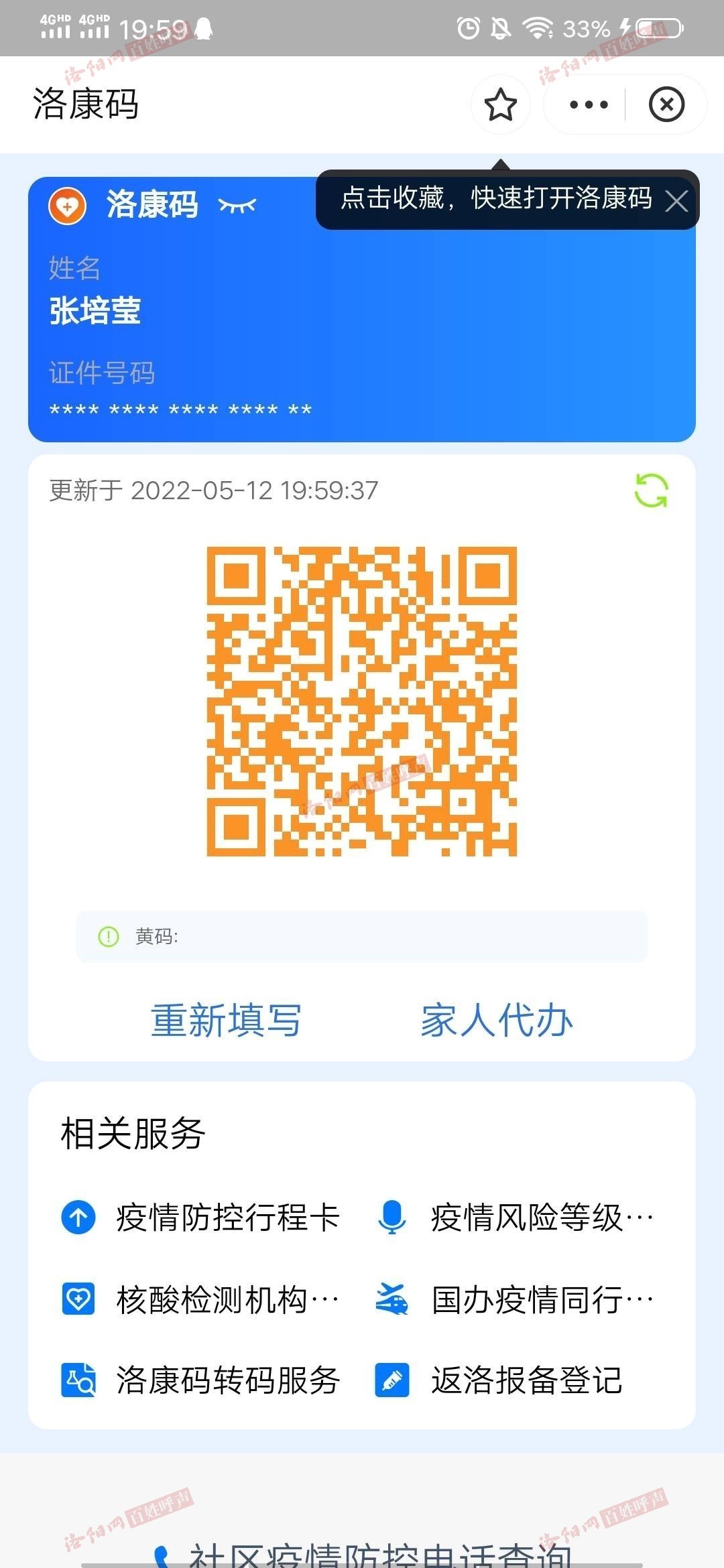Viewport: 724px width, 1568px height.
Task: Open the 疫情风险等级 query
Action: pos(514,1218)
